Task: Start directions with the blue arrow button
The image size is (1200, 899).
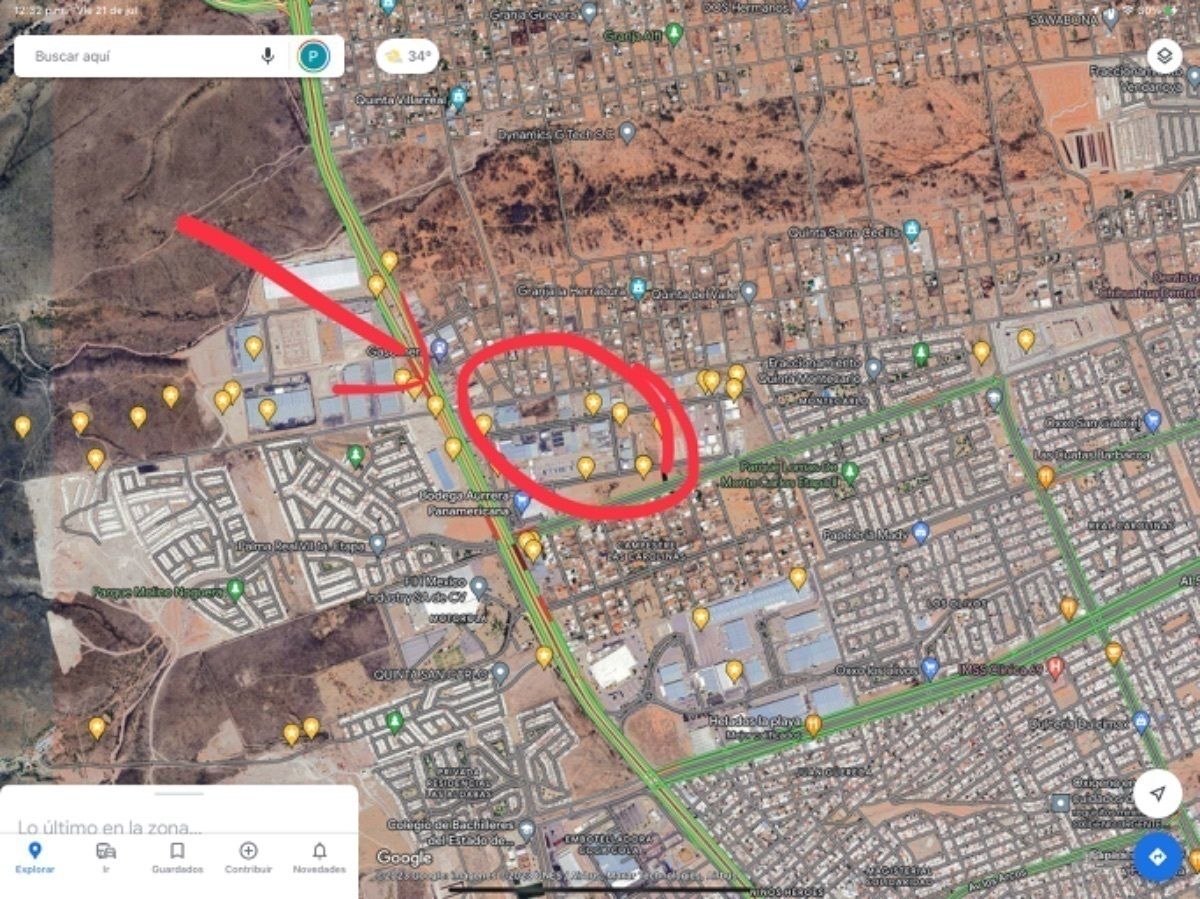Action: 1157,857
